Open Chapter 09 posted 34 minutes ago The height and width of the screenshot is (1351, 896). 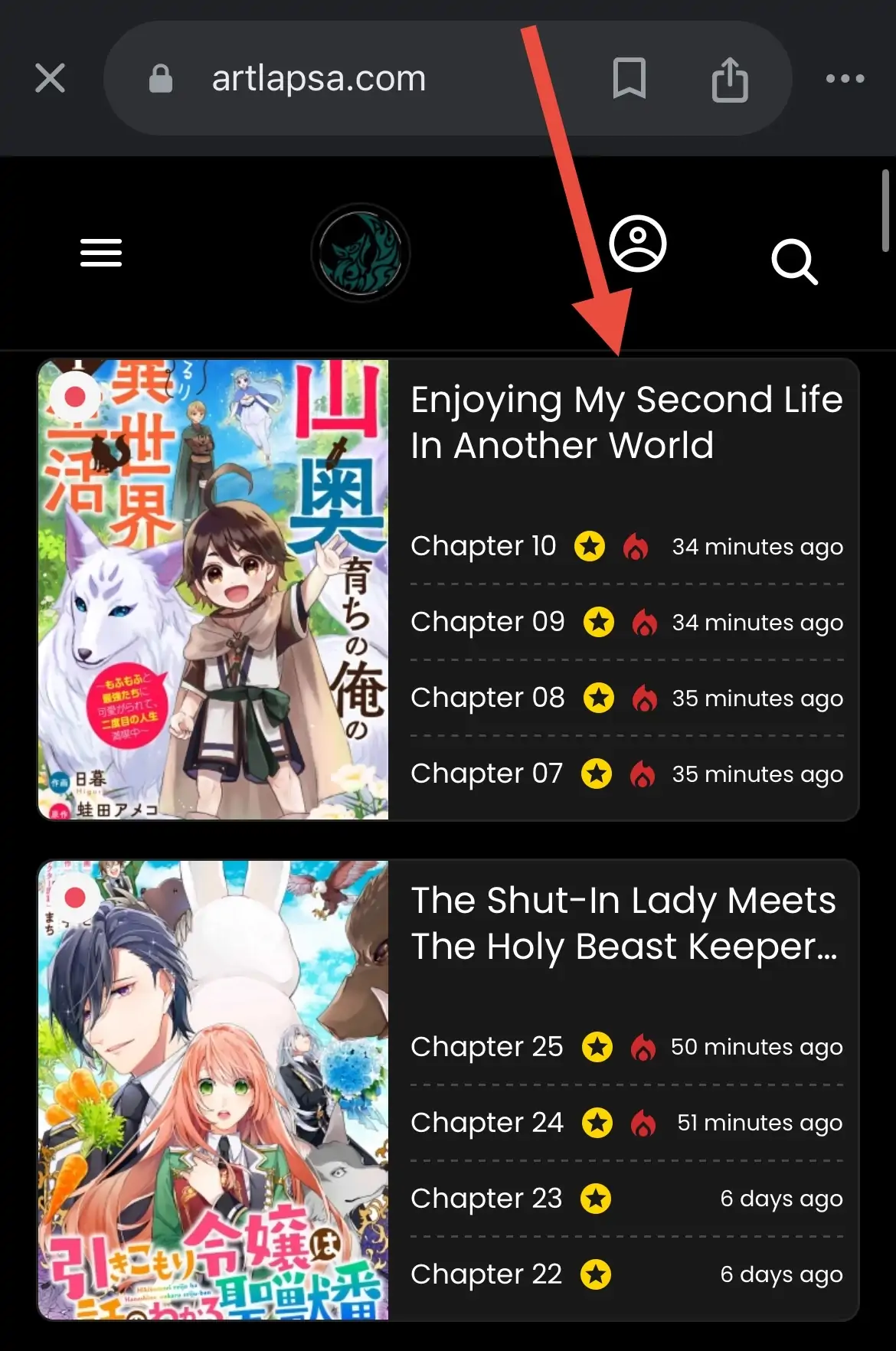click(x=487, y=622)
